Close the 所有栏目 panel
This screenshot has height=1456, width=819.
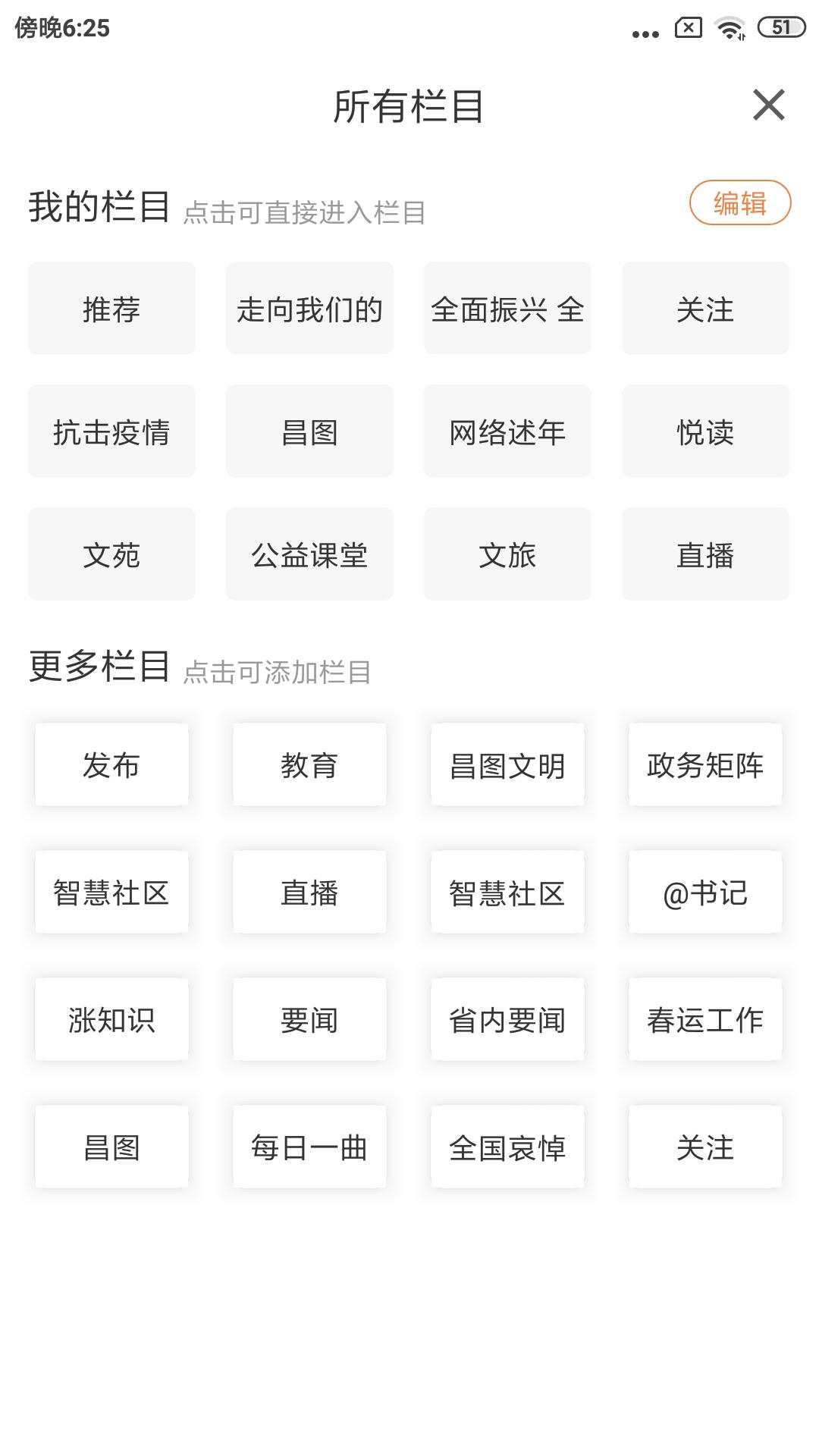tap(770, 105)
